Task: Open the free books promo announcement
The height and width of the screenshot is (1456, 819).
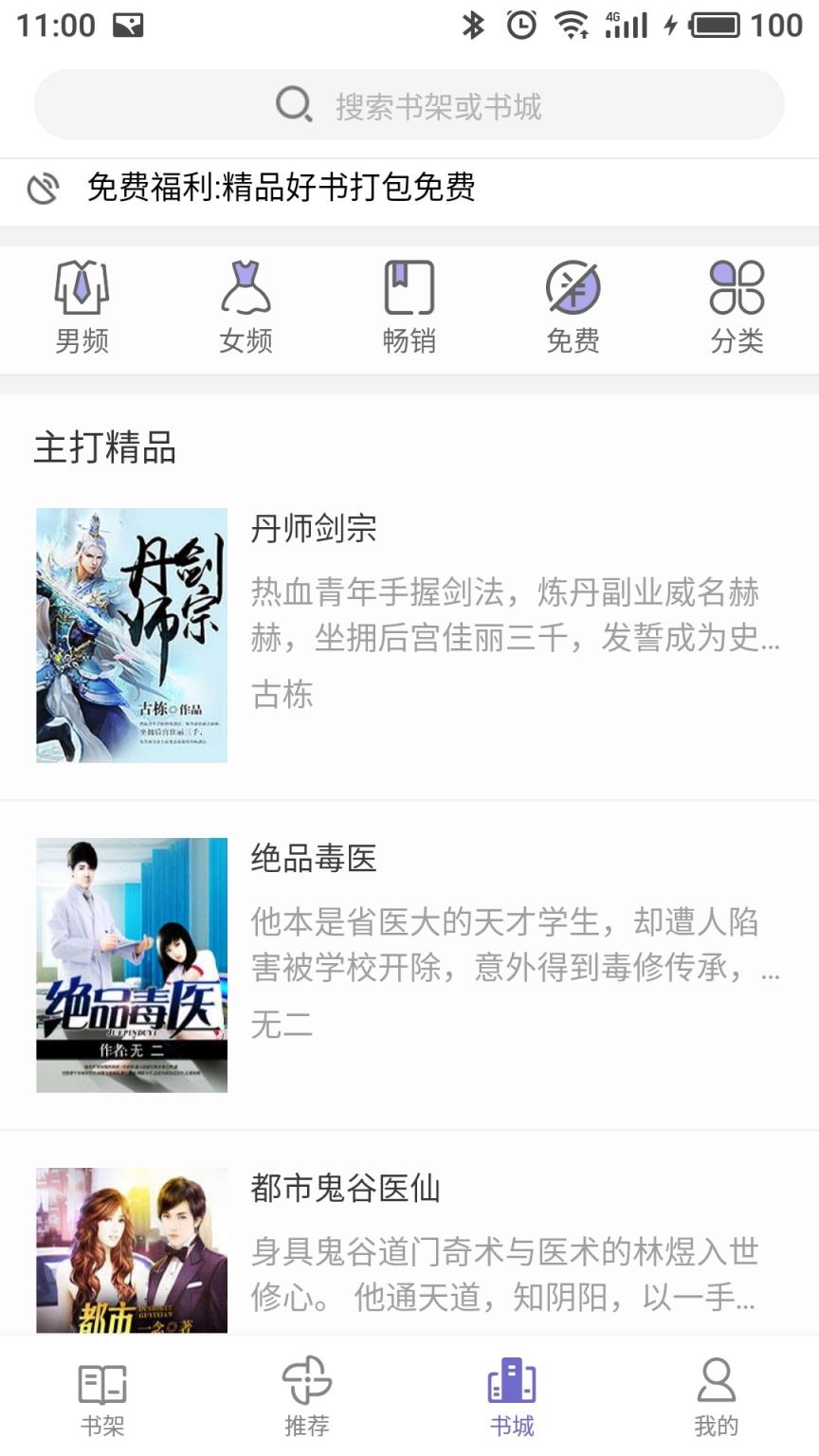Action: pos(282,188)
